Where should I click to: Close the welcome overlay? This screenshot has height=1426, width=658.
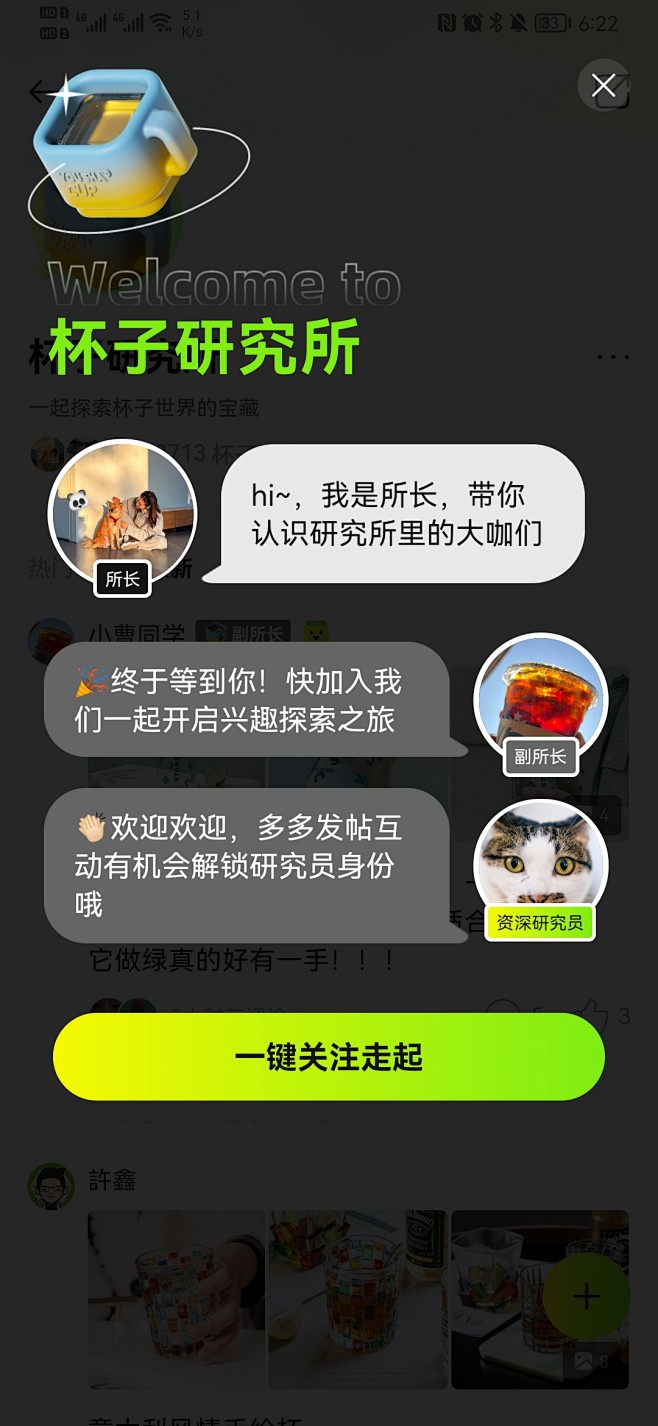pos(603,86)
